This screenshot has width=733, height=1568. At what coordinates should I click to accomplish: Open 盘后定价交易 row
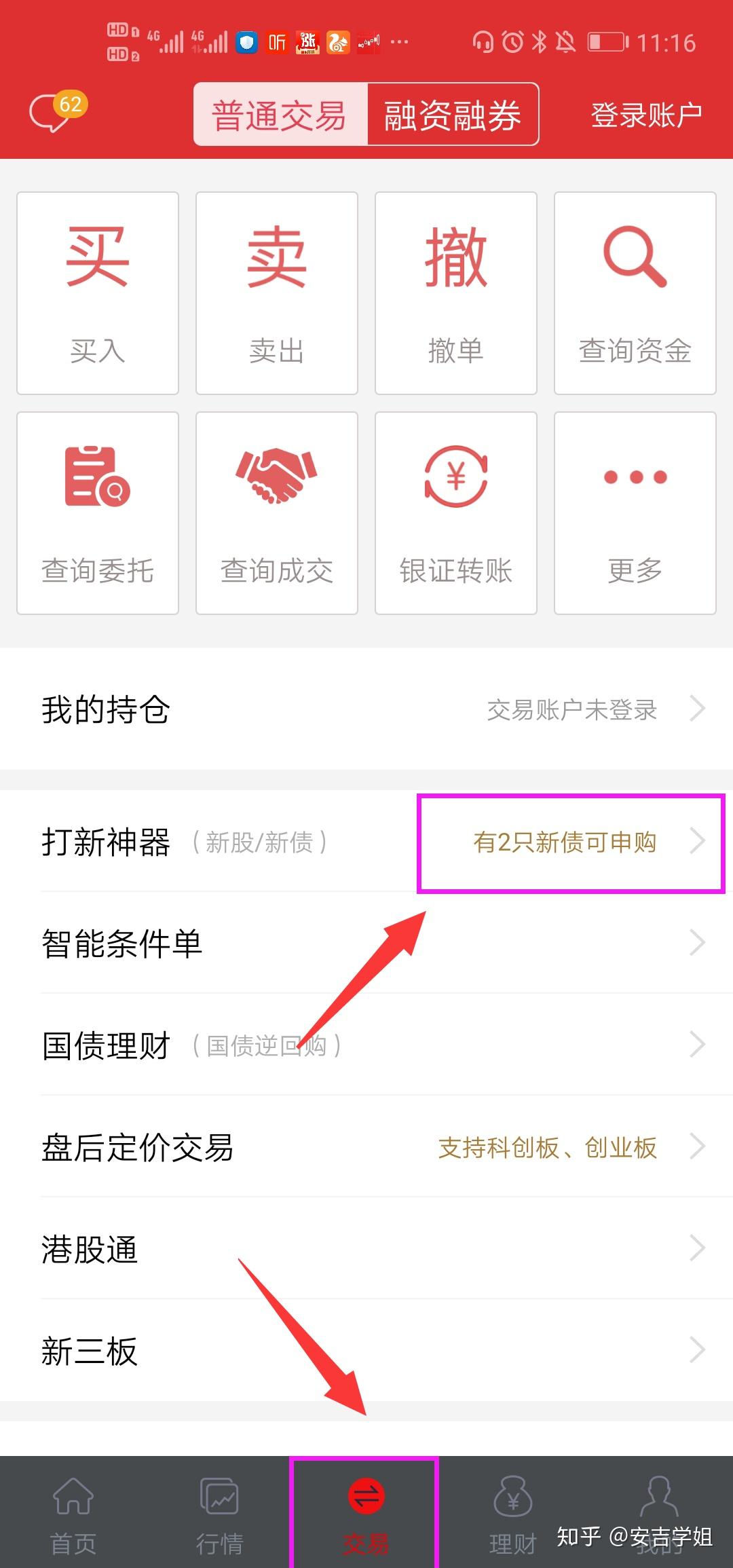tap(366, 1146)
